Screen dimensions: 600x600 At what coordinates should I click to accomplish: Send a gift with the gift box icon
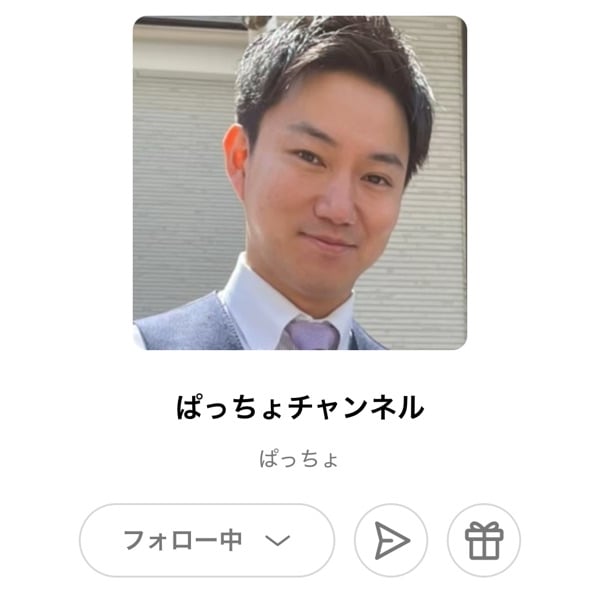(x=484, y=540)
